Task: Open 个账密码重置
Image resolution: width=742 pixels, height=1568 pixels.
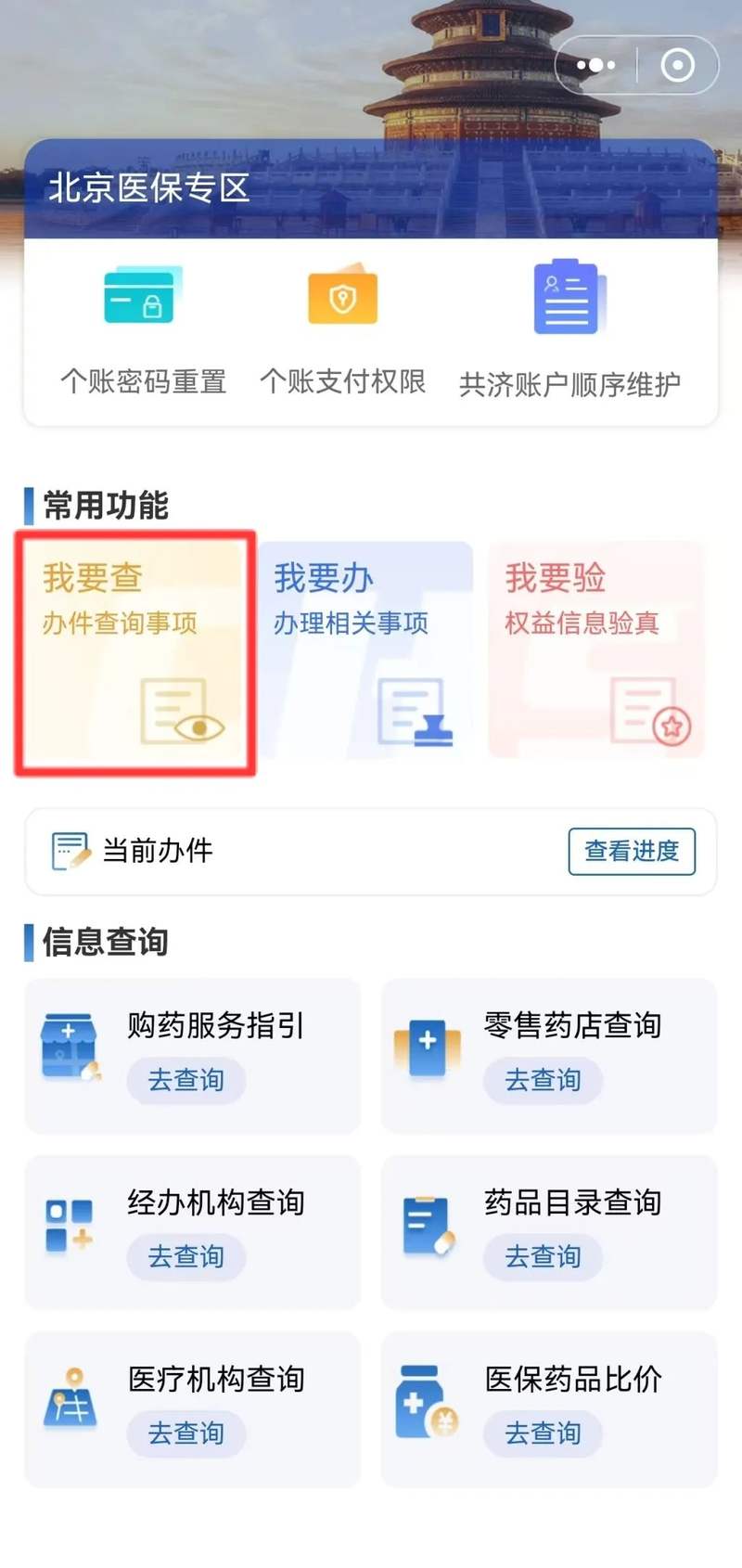Action: point(143,328)
